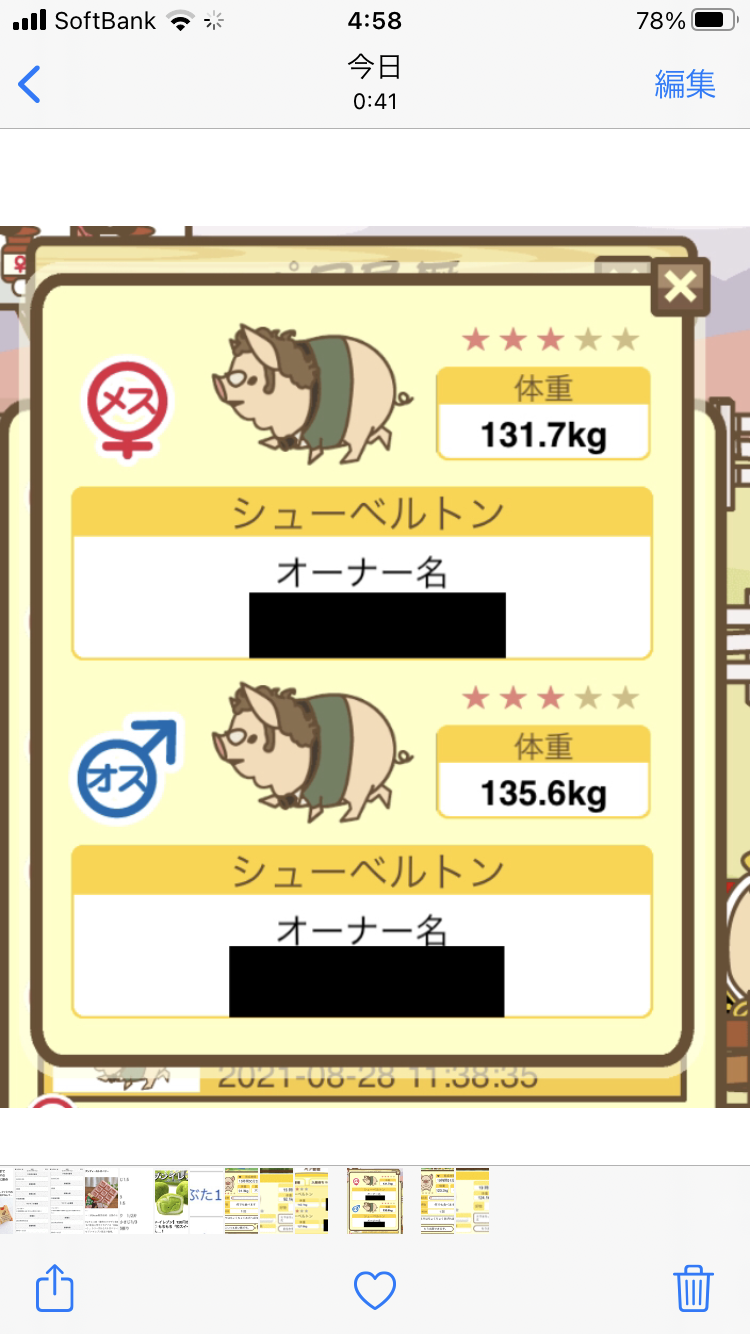Go back to the photo library

[30, 84]
